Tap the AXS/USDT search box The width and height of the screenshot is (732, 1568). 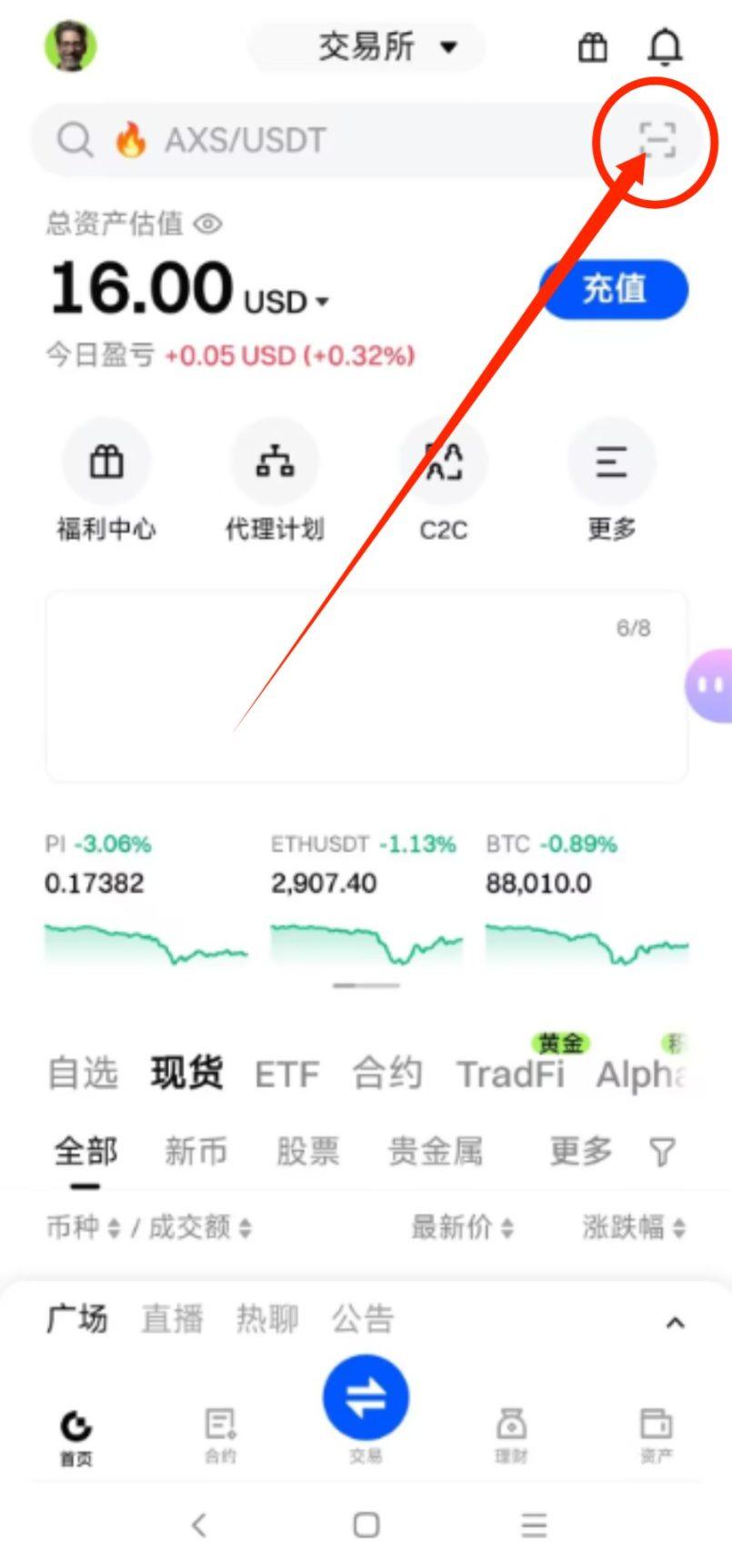(x=318, y=141)
